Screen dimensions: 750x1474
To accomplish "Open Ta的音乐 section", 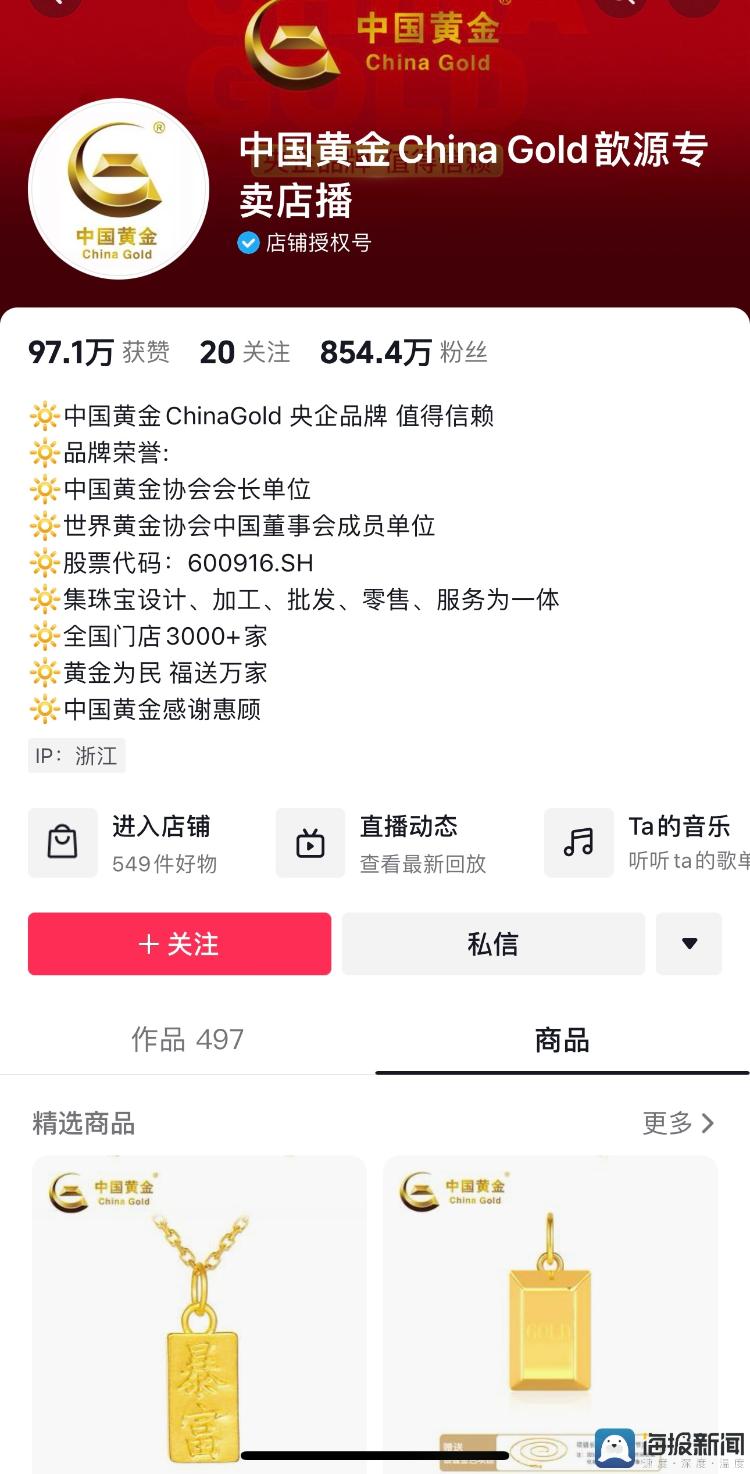I will (x=647, y=844).
